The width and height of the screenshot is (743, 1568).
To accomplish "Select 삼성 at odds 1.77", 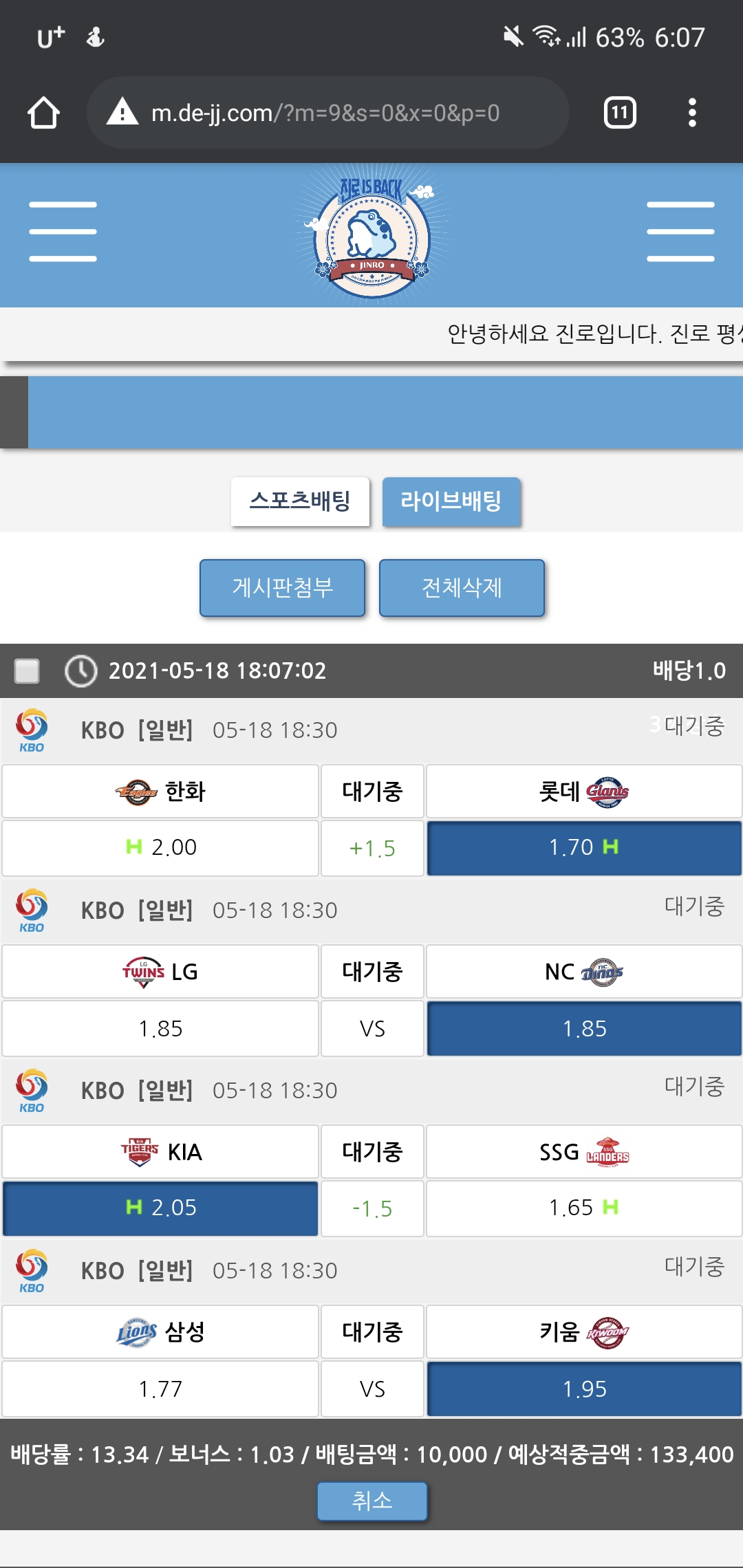I will (x=160, y=1389).
